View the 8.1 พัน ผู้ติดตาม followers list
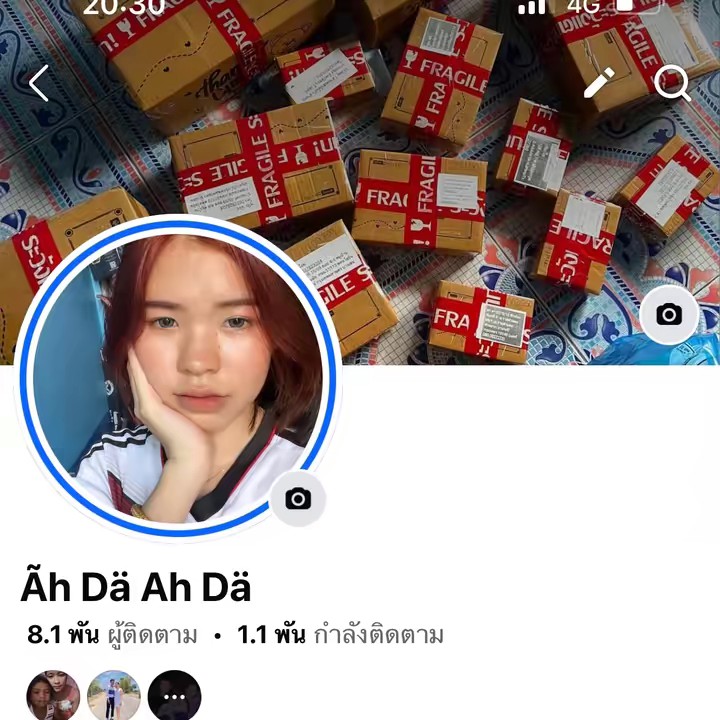 112,635
